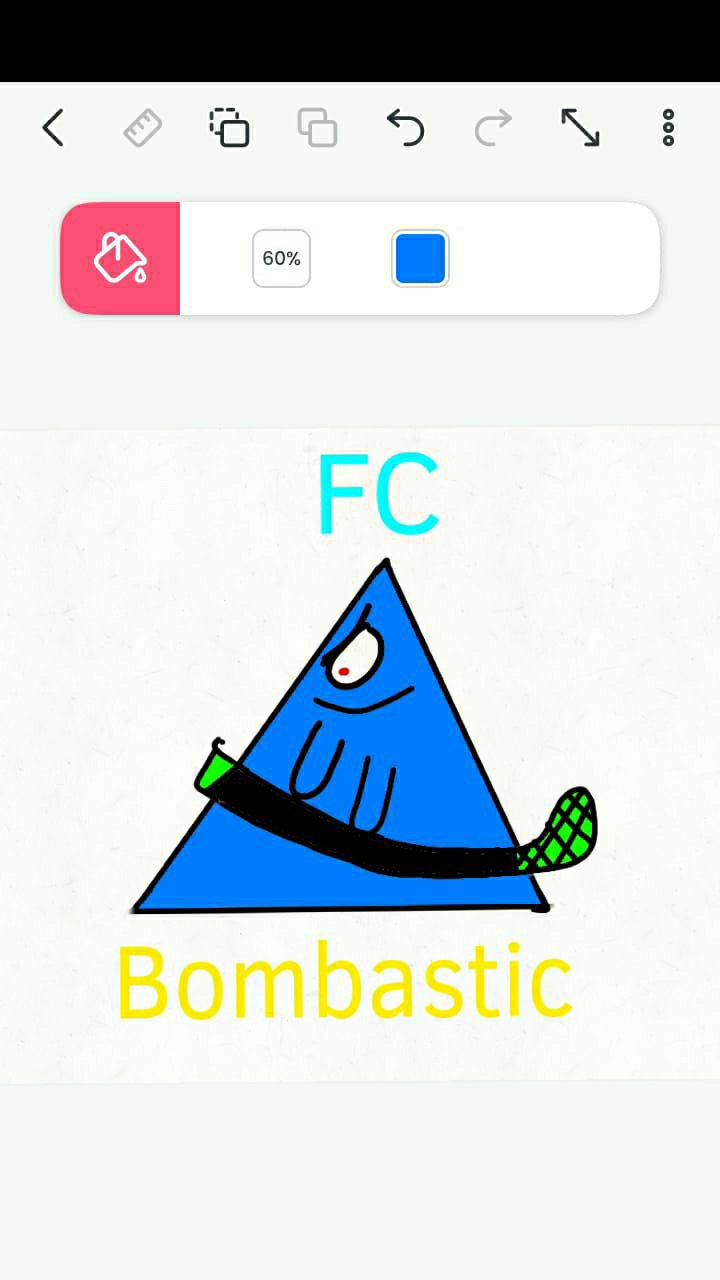Image resolution: width=720 pixels, height=1280 pixels.
Task: Open the blue color swatch
Action: (x=420, y=259)
